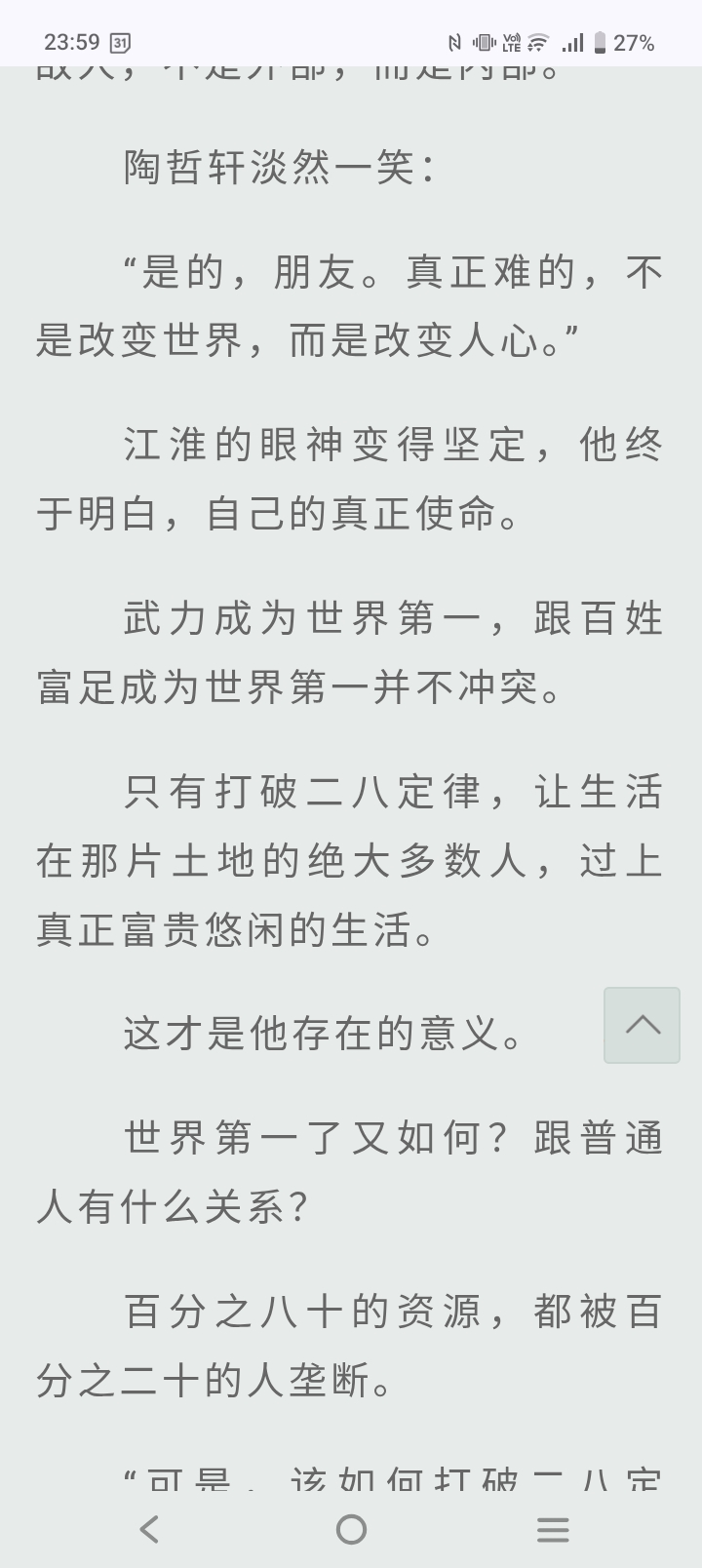Tap the scroll-to-top arrow button

[x=642, y=1025]
